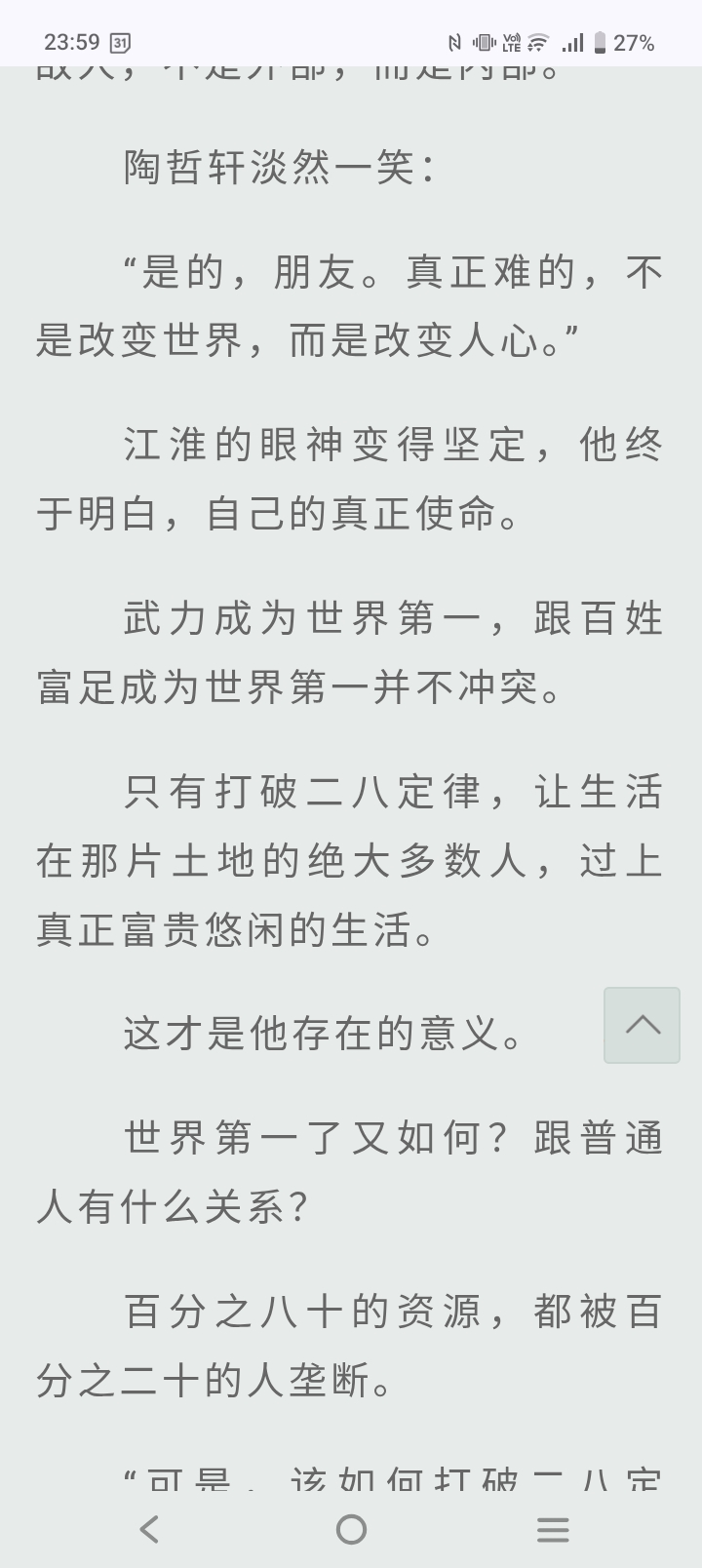Tap the scroll-to-top arrow button

[x=642, y=1025]
